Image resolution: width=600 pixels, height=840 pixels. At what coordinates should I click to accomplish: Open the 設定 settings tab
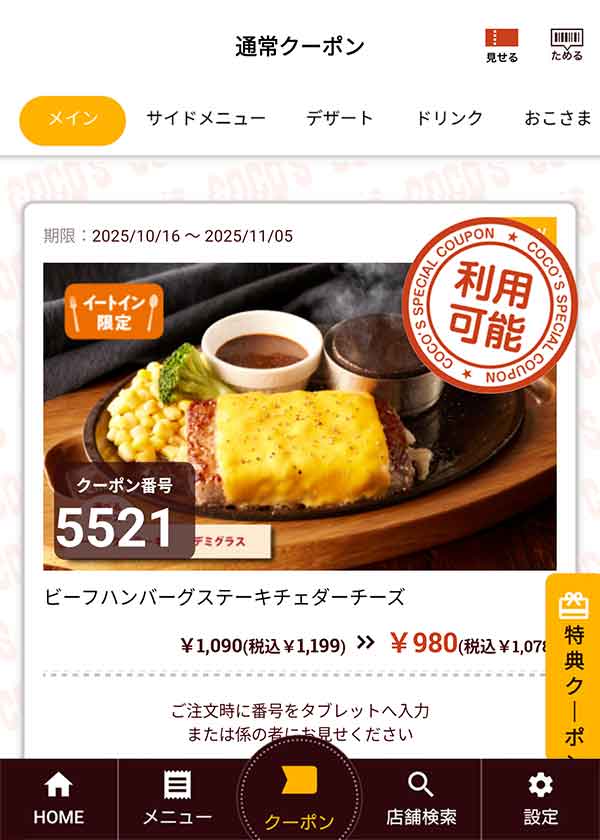pos(541,799)
